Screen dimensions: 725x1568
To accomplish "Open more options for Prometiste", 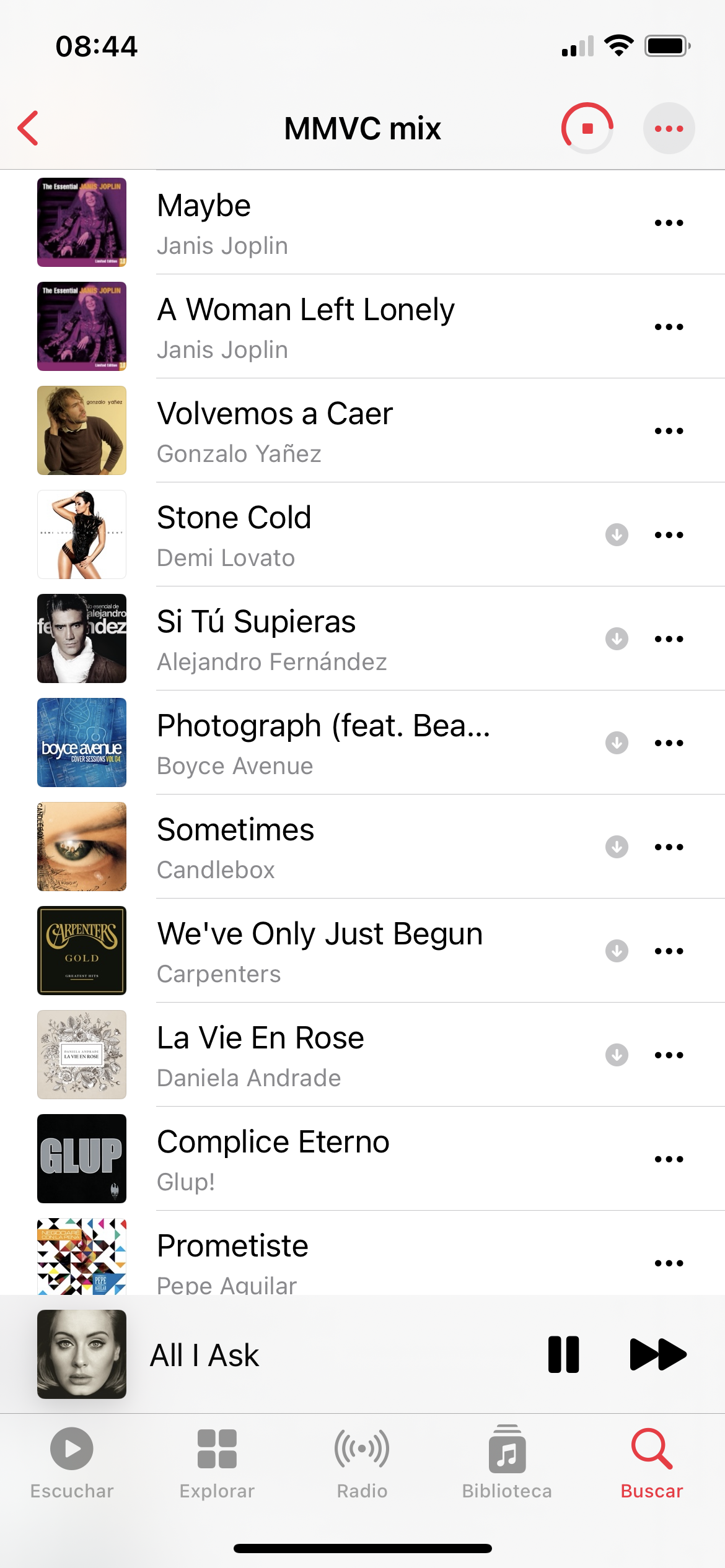I will point(669,1263).
